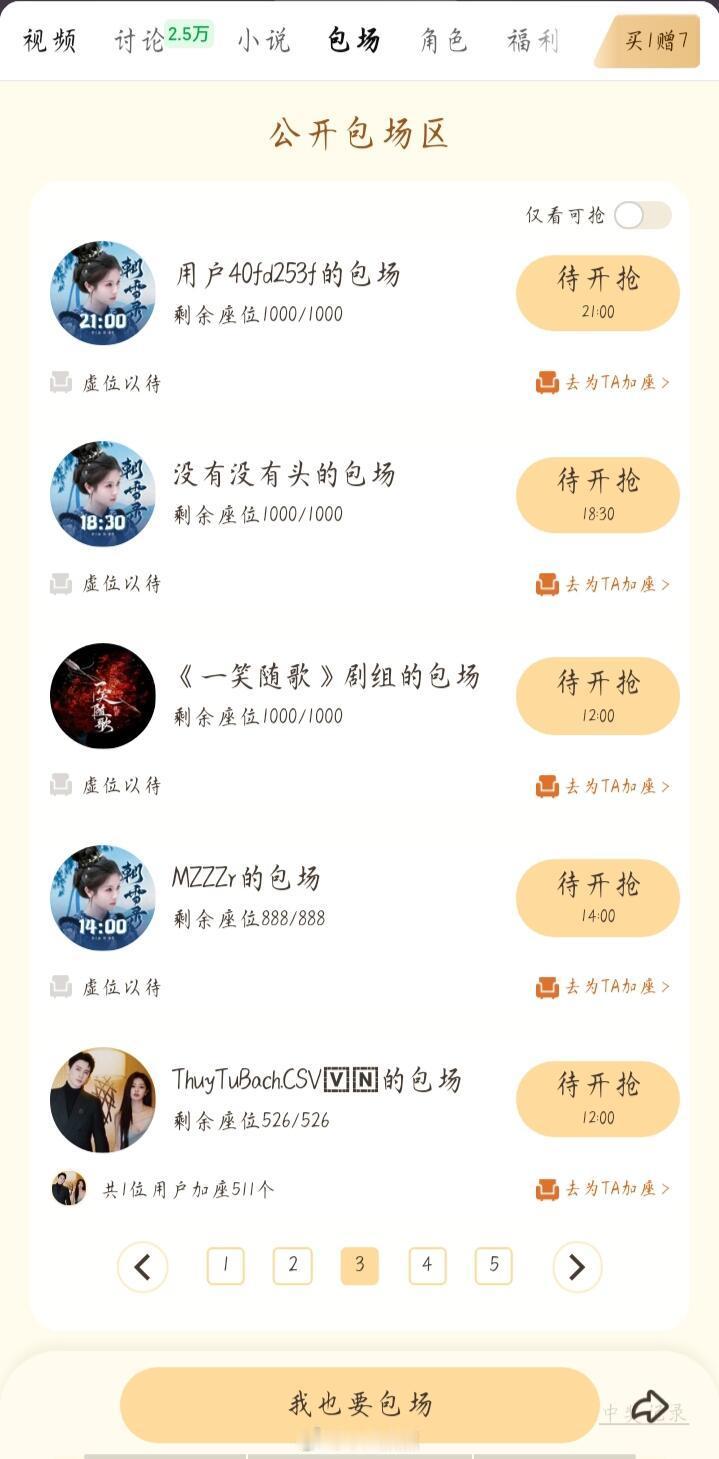Viewport: 719px width, 1459px height.
Task: Tap 待开抢 18:30 for 没有没有头的包场
Action: coord(597,494)
